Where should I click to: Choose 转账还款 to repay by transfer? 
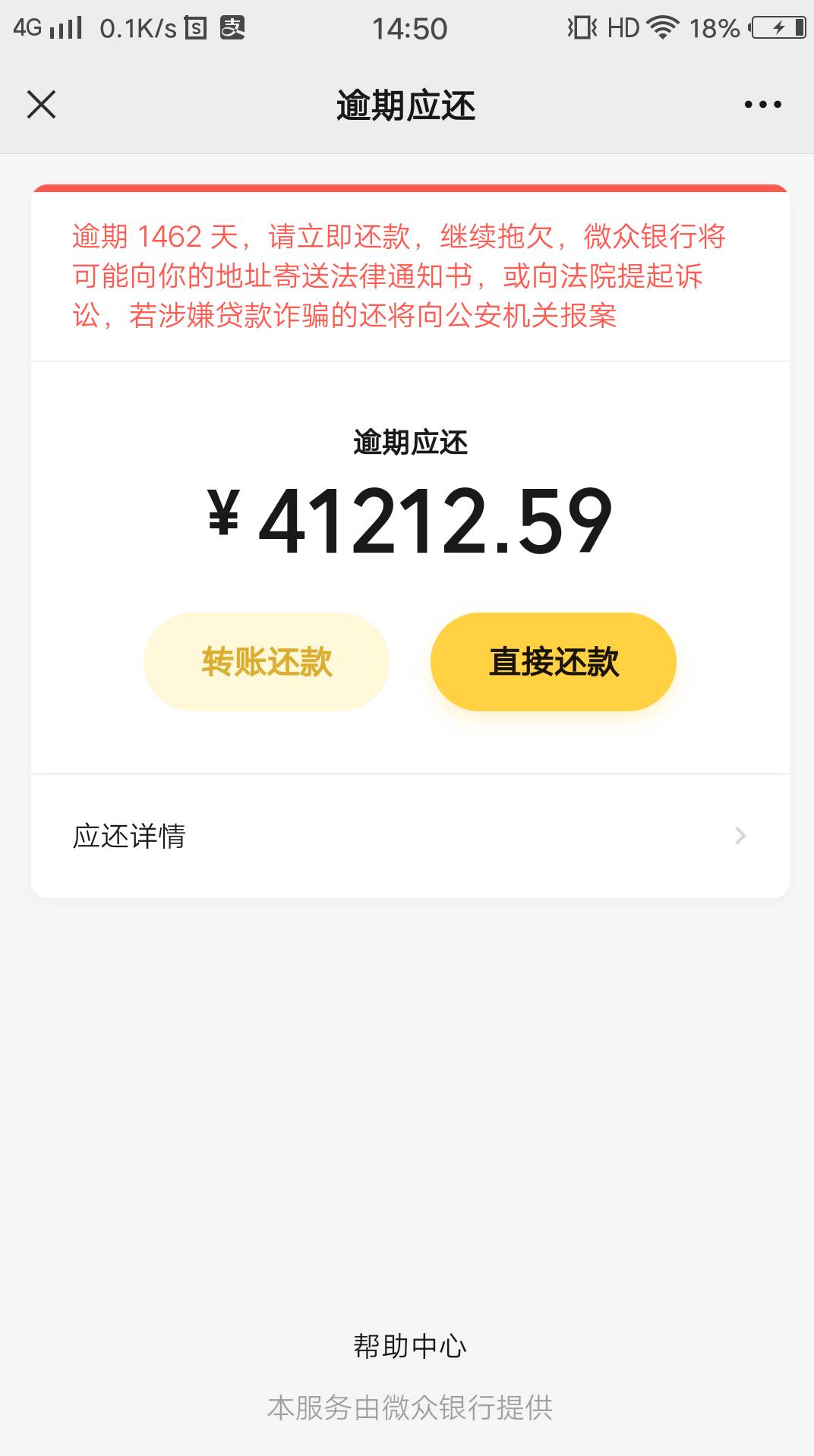(x=267, y=662)
